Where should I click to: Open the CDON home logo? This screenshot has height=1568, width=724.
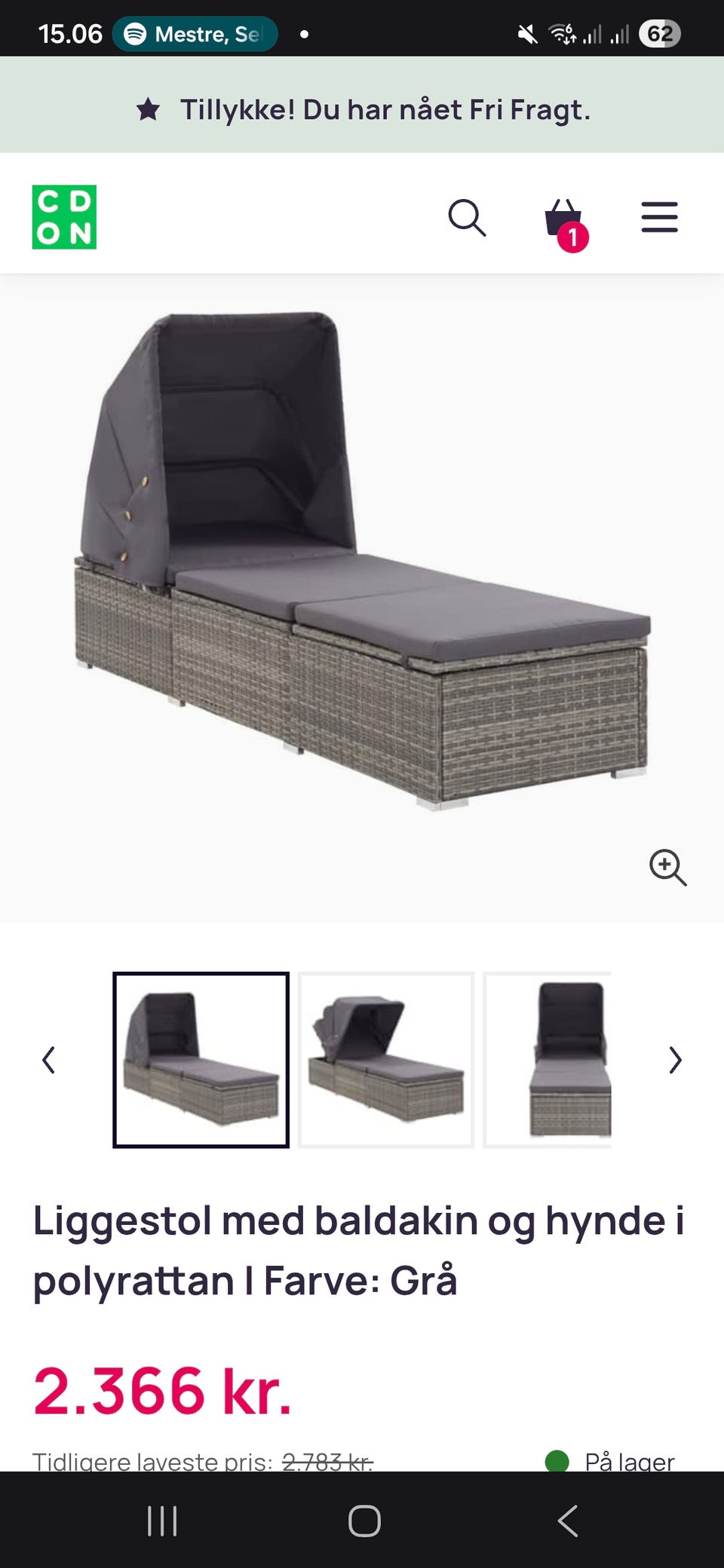tap(64, 217)
